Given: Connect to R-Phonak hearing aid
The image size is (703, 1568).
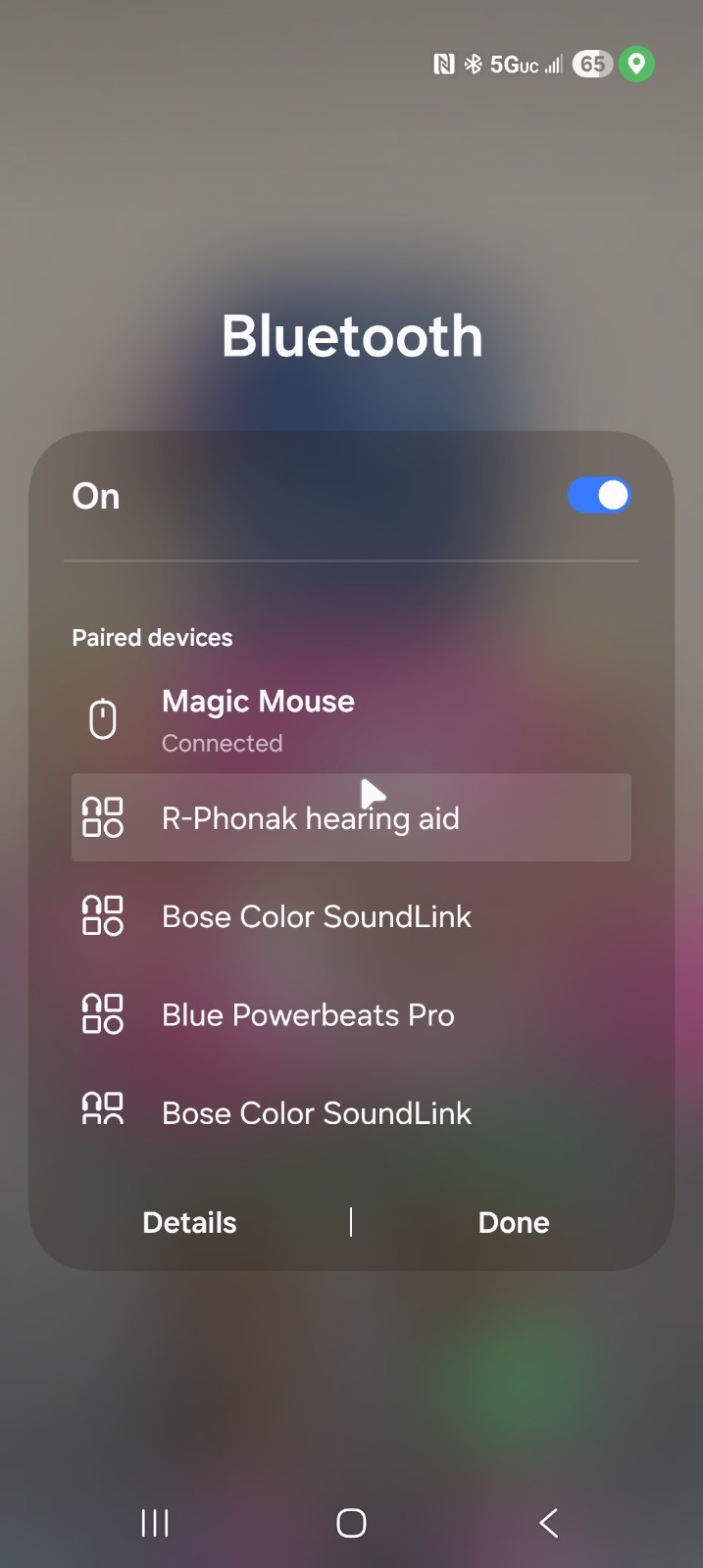Looking at the screenshot, I should 311,818.
